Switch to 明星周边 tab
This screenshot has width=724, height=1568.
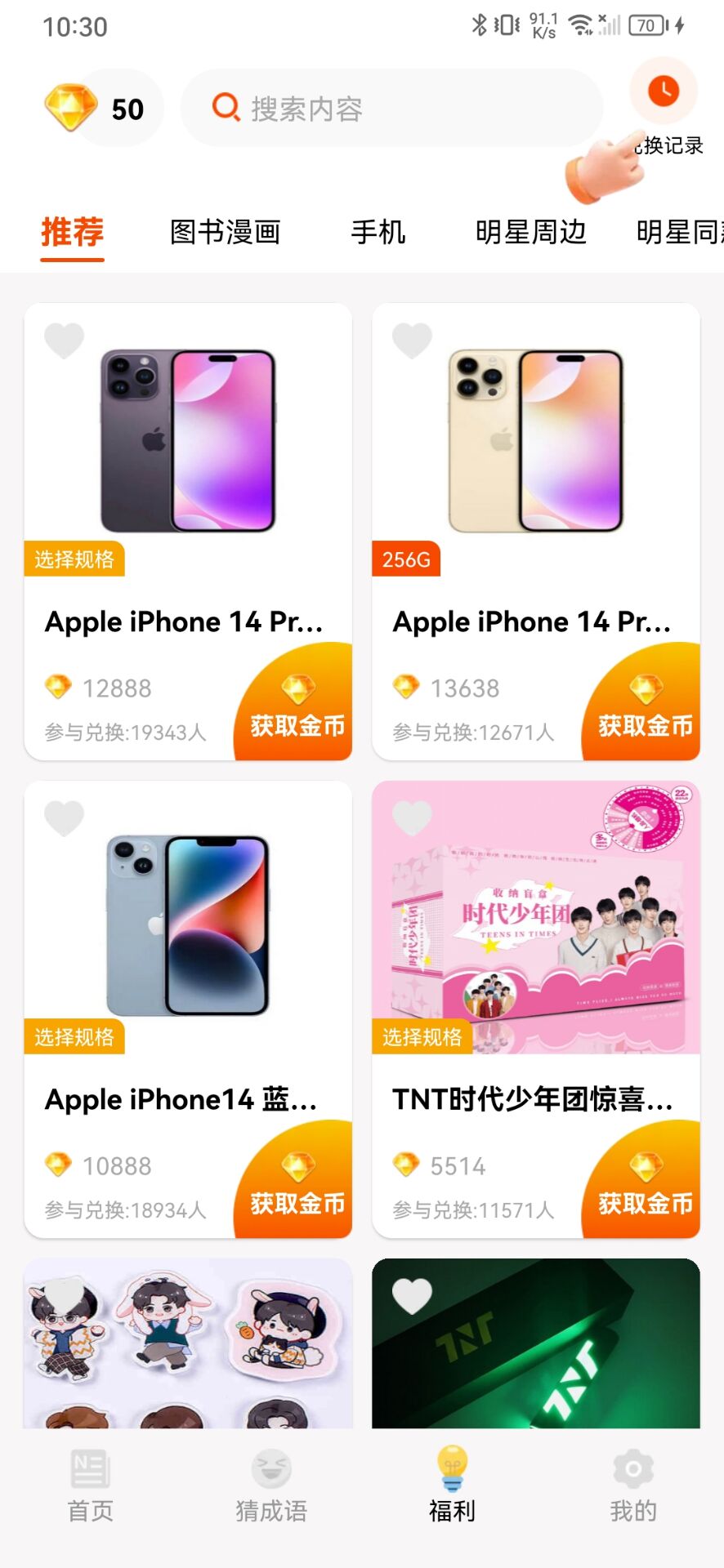[x=530, y=233]
